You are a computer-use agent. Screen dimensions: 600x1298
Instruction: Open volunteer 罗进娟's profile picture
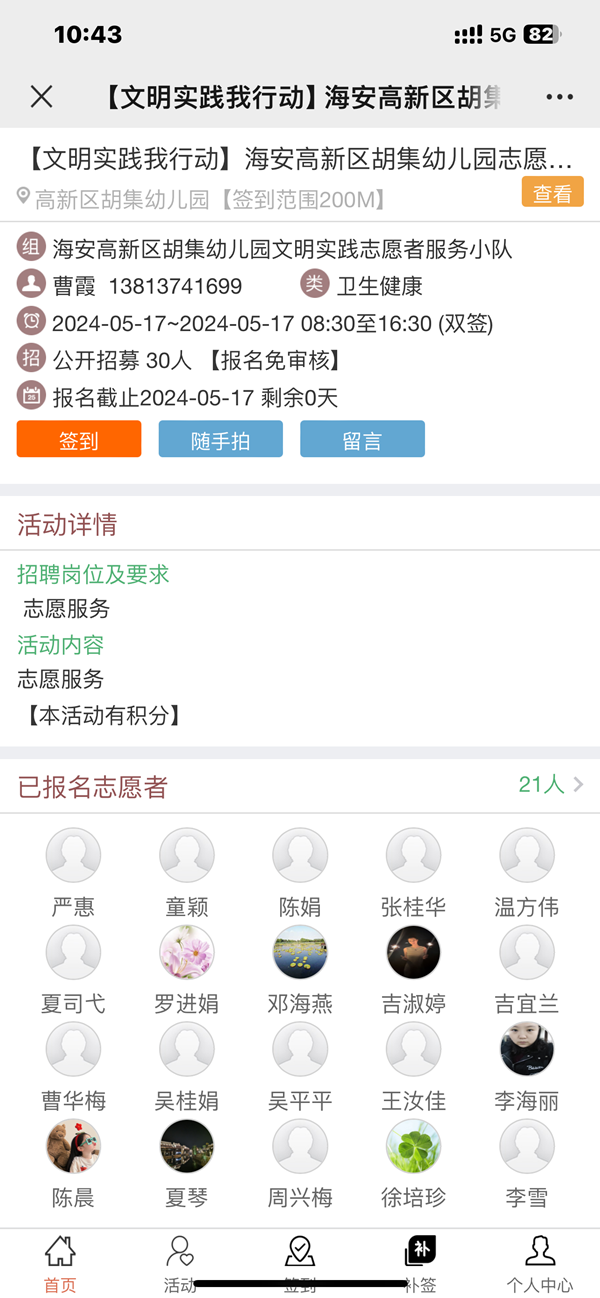pyautogui.click(x=187, y=952)
